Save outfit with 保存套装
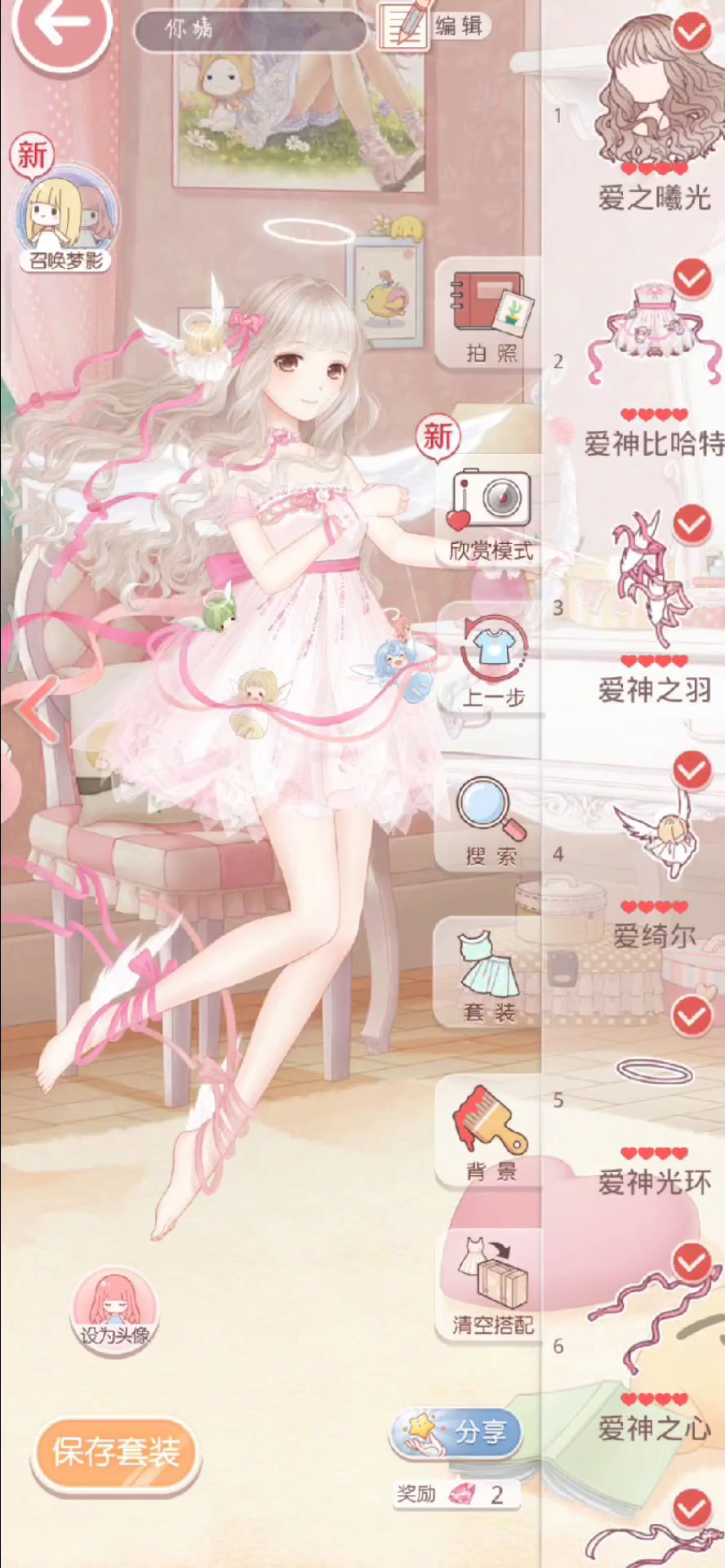 coord(116,1452)
